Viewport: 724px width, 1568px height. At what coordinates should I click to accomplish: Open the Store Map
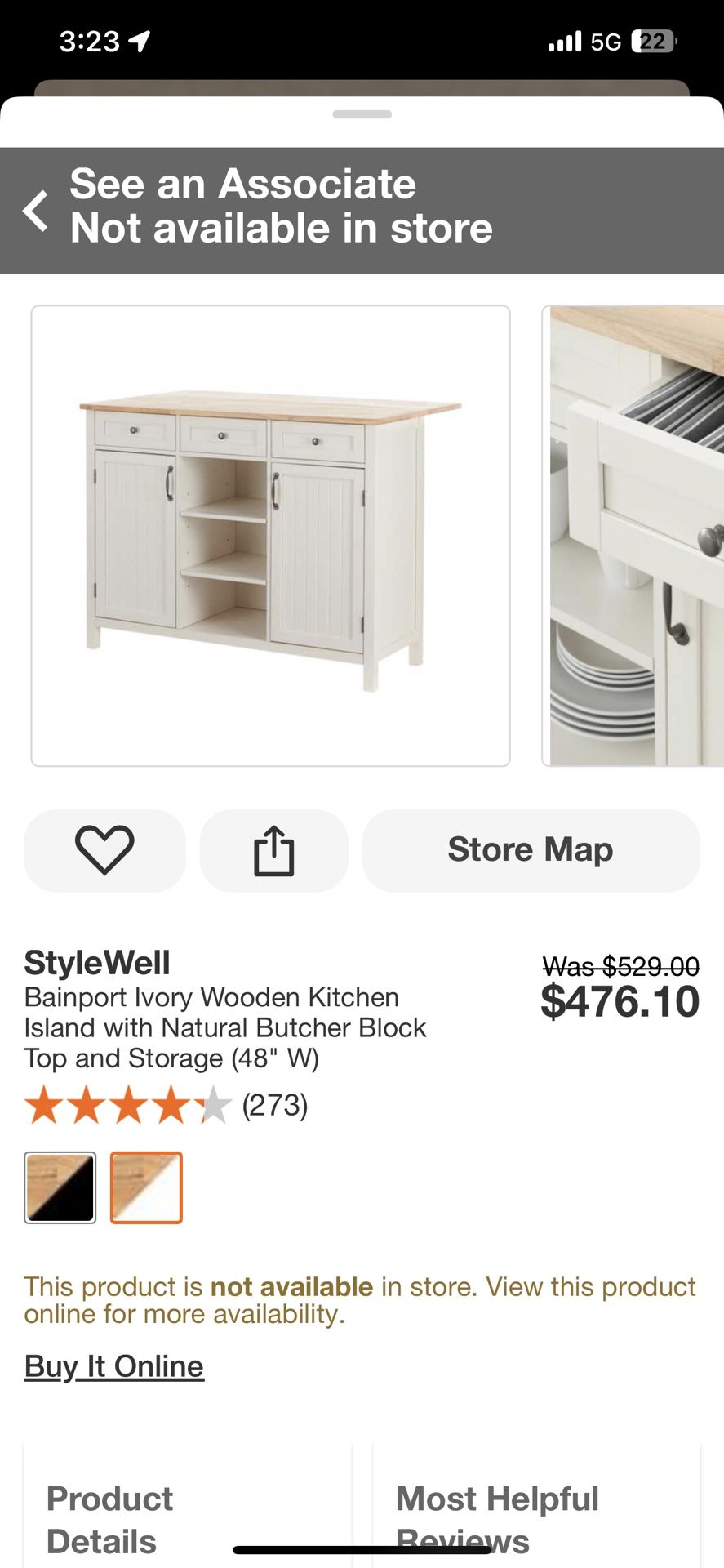pyautogui.click(x=531, y=850)
